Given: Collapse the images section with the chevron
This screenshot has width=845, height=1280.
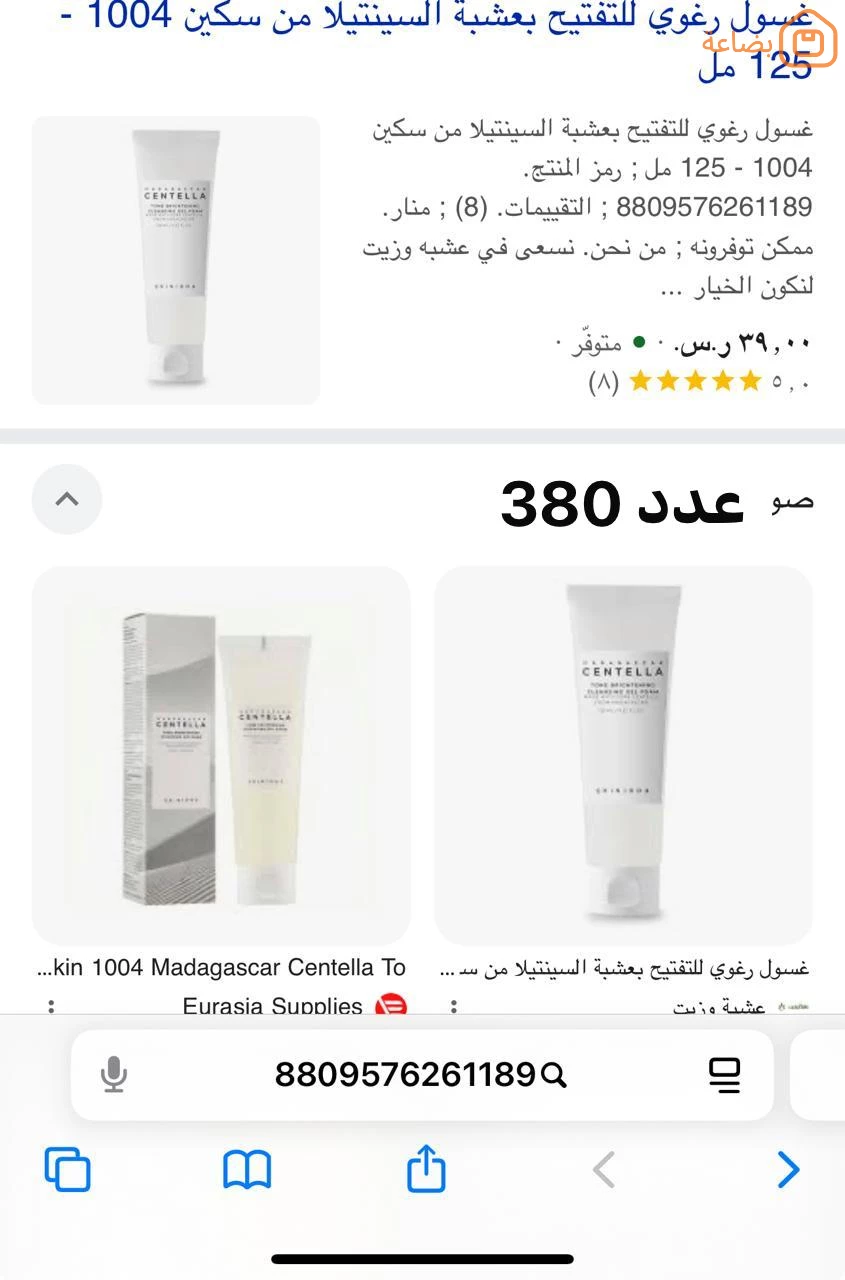Looking at the screenshot, I should [x=67, y=498].
